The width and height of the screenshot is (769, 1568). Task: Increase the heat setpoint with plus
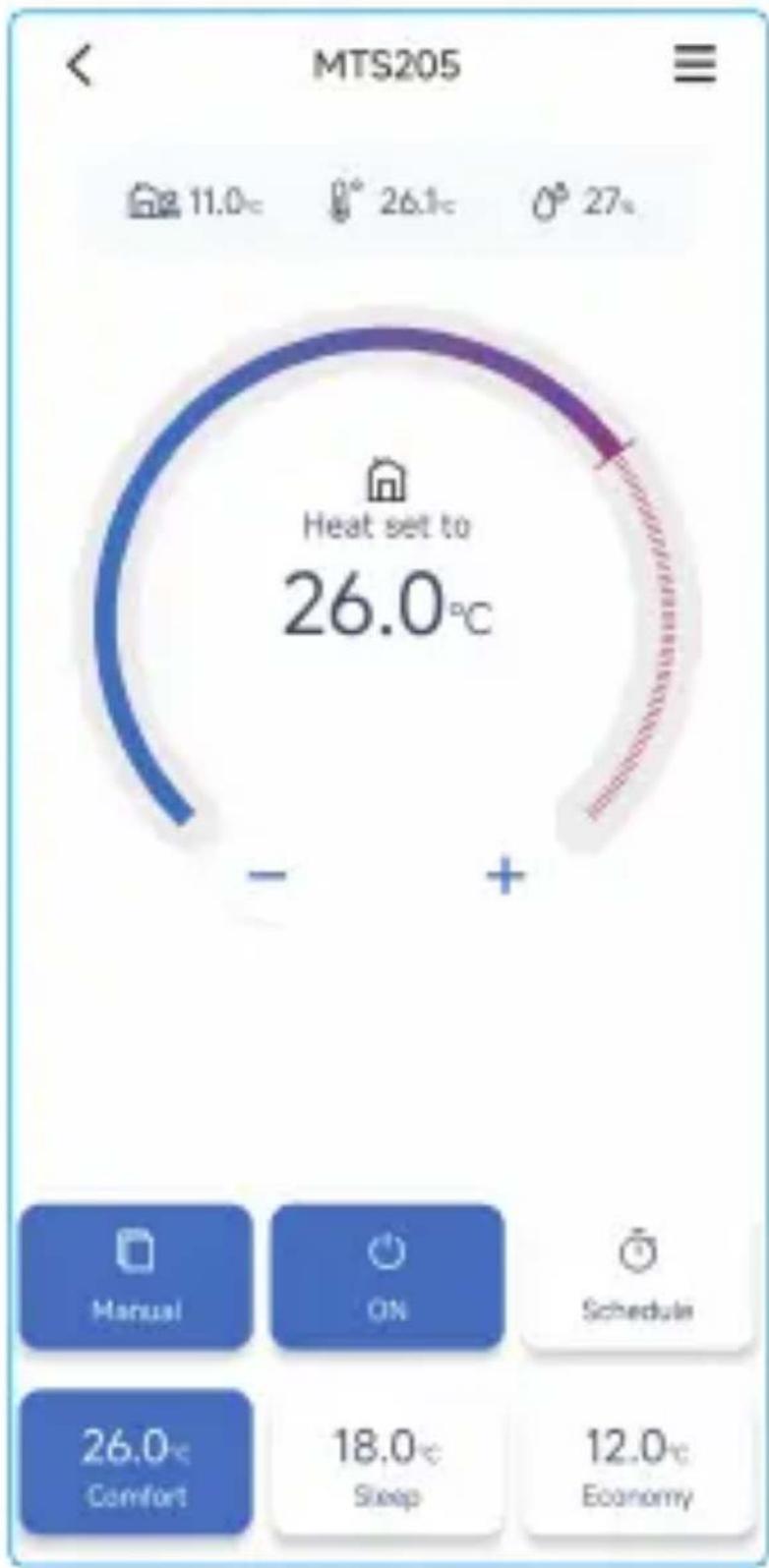point(505,874)
